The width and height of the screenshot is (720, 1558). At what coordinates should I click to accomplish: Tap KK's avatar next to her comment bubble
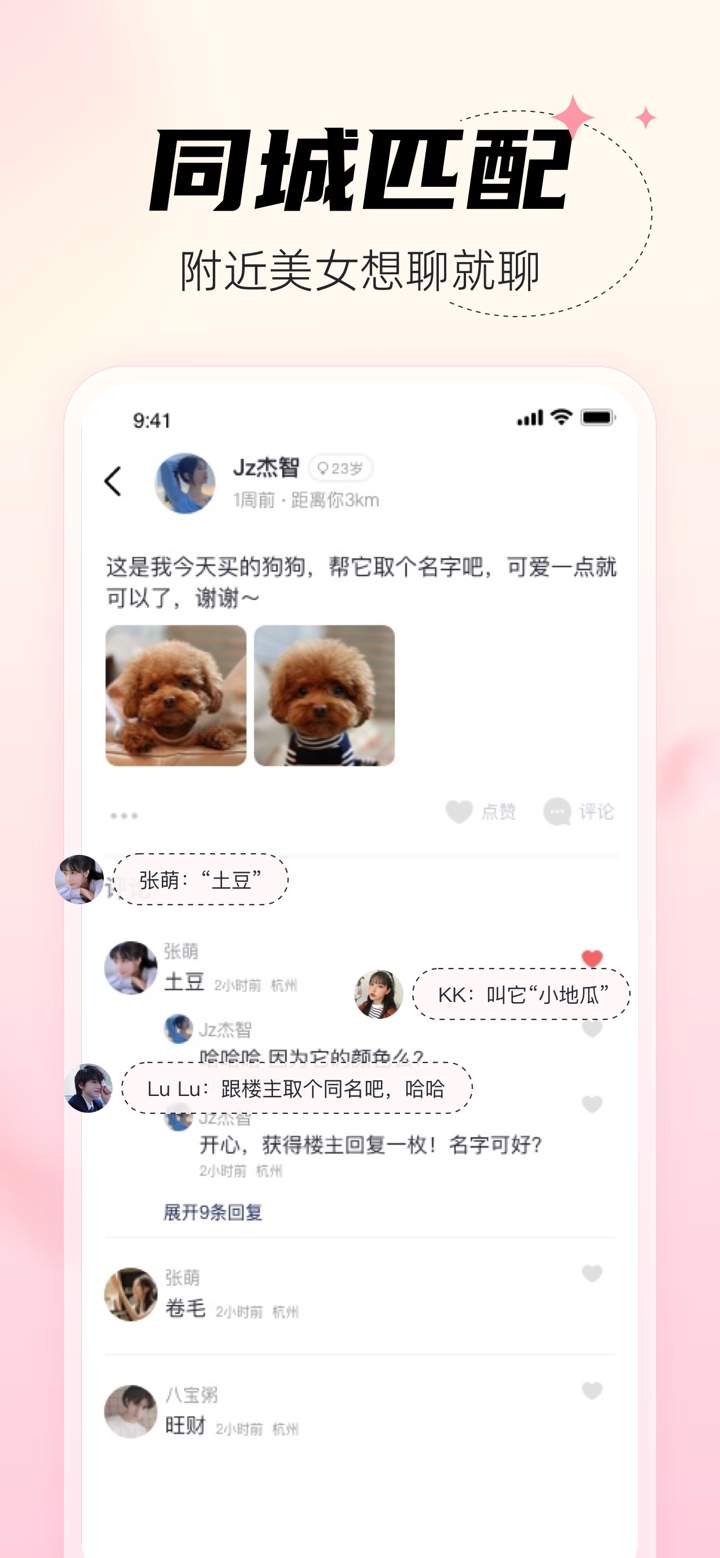click(x=377, y=994)
